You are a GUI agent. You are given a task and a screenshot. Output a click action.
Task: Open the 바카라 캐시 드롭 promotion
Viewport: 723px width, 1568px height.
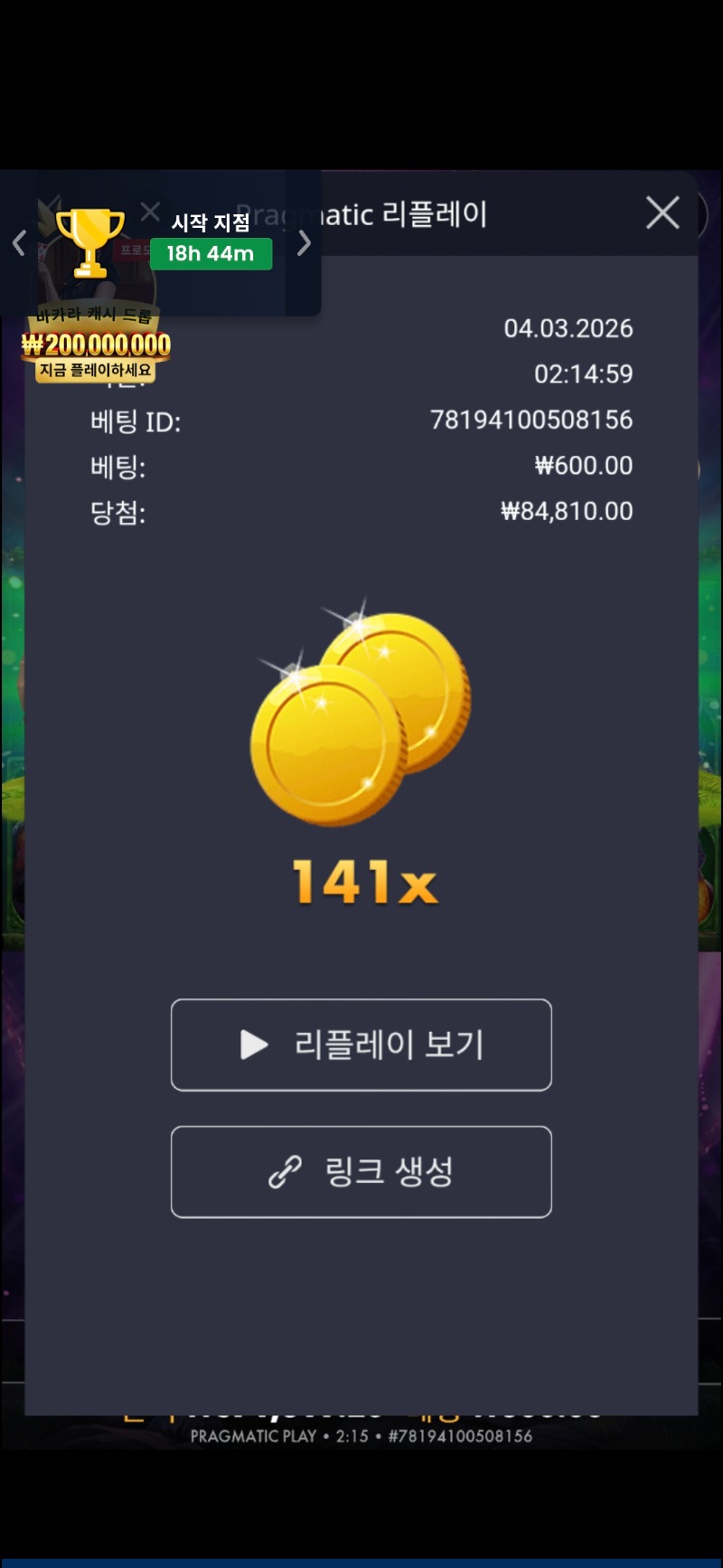(95, 343)
